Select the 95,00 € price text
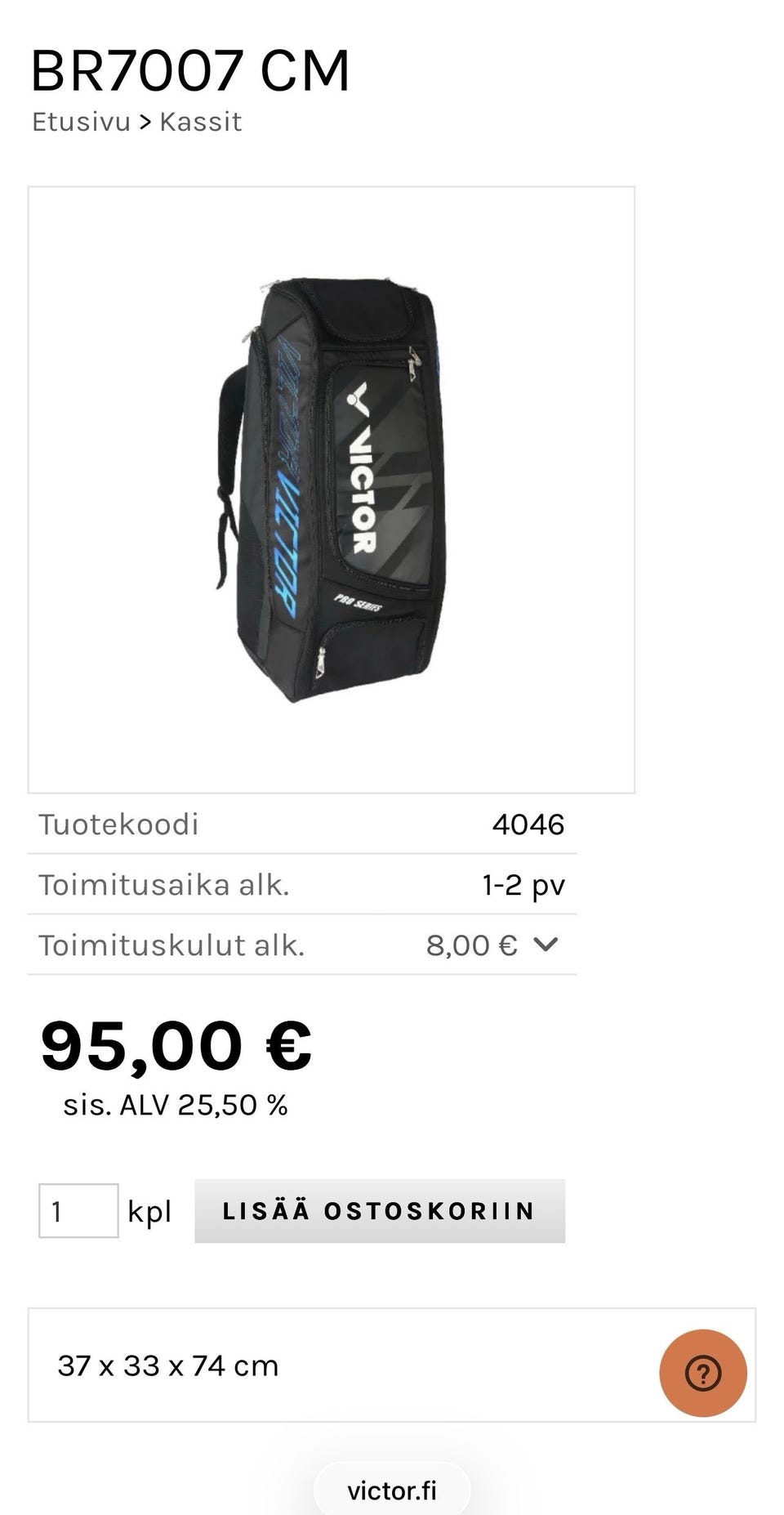 (173, 1044)
